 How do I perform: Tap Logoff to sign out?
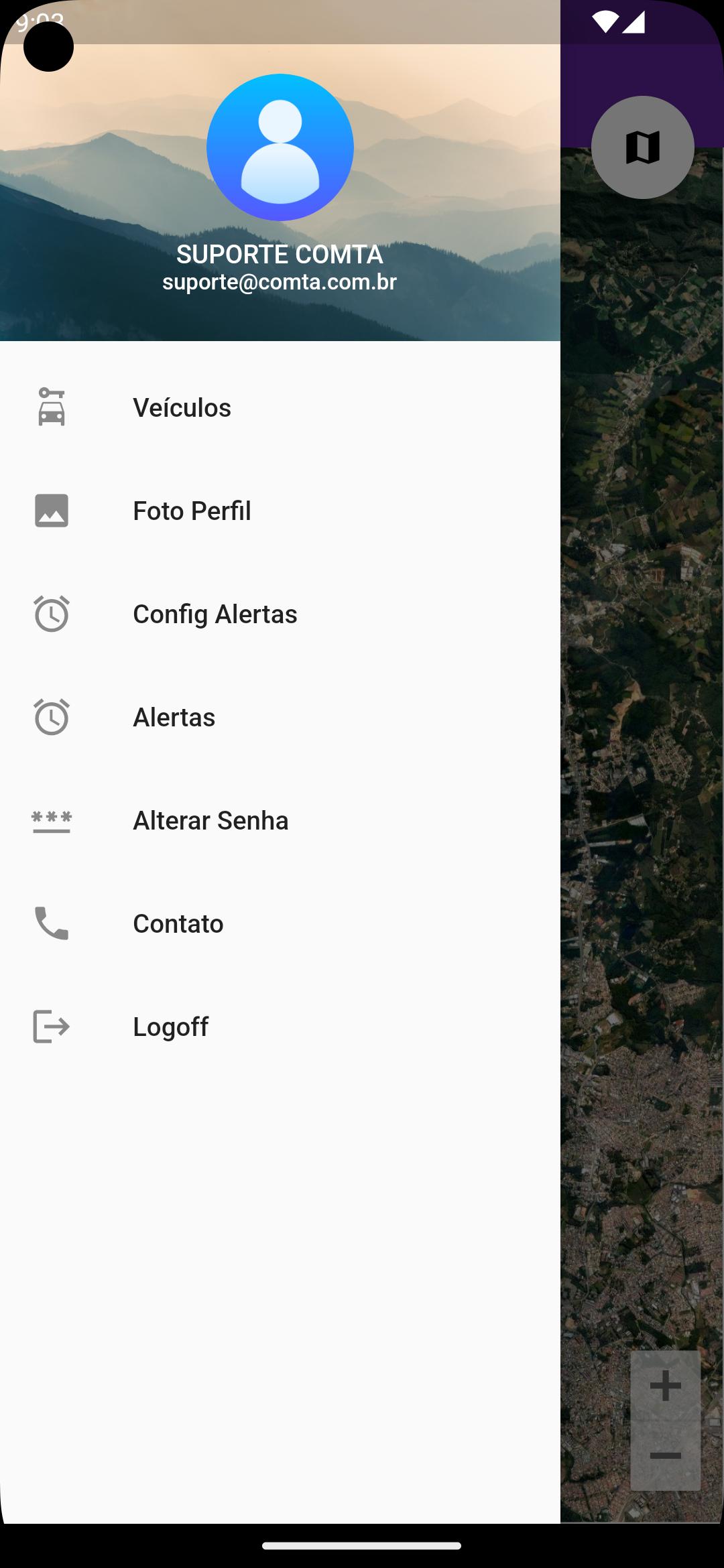pos(280,1027)
